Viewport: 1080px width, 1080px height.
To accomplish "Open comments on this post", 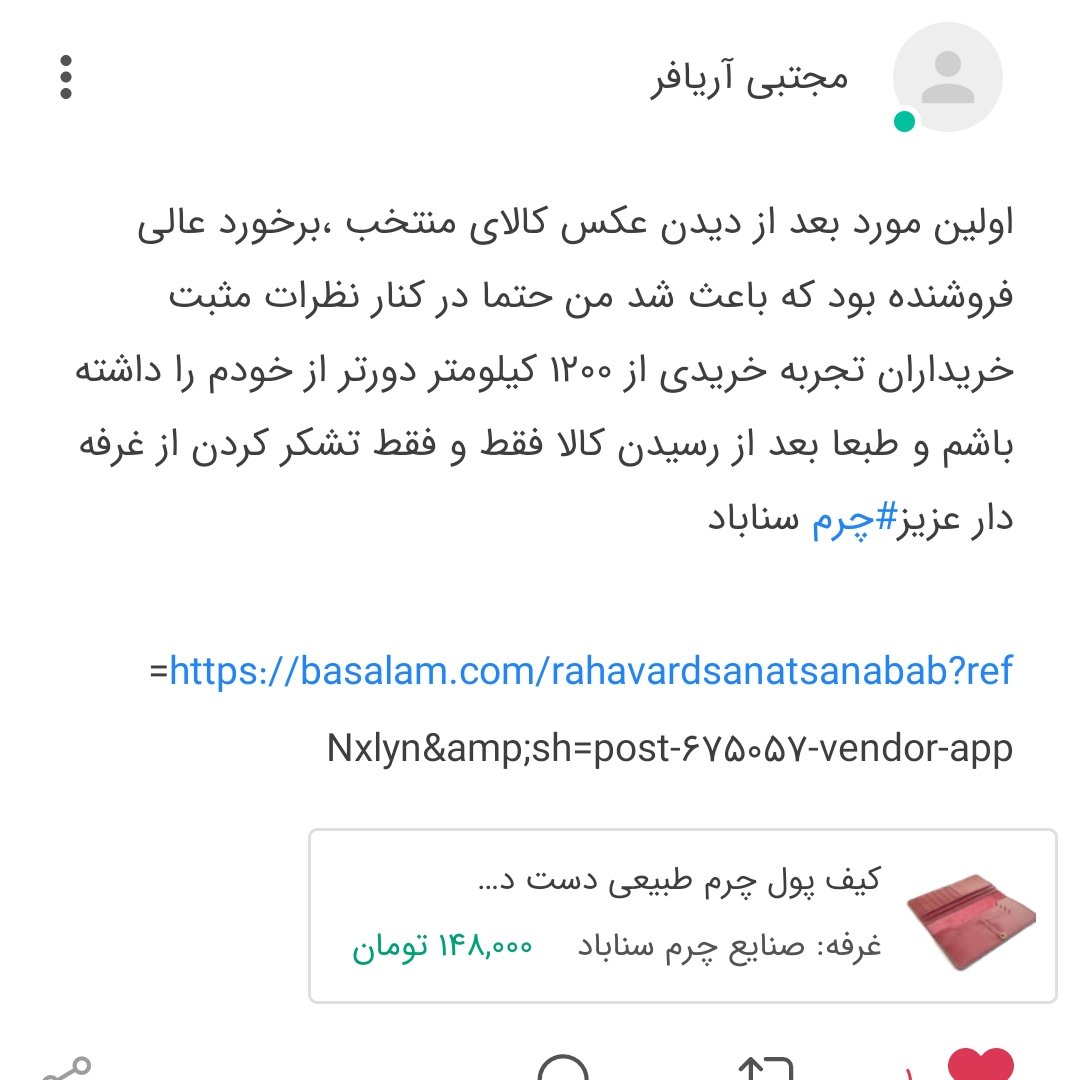I will click(565, 1066).
